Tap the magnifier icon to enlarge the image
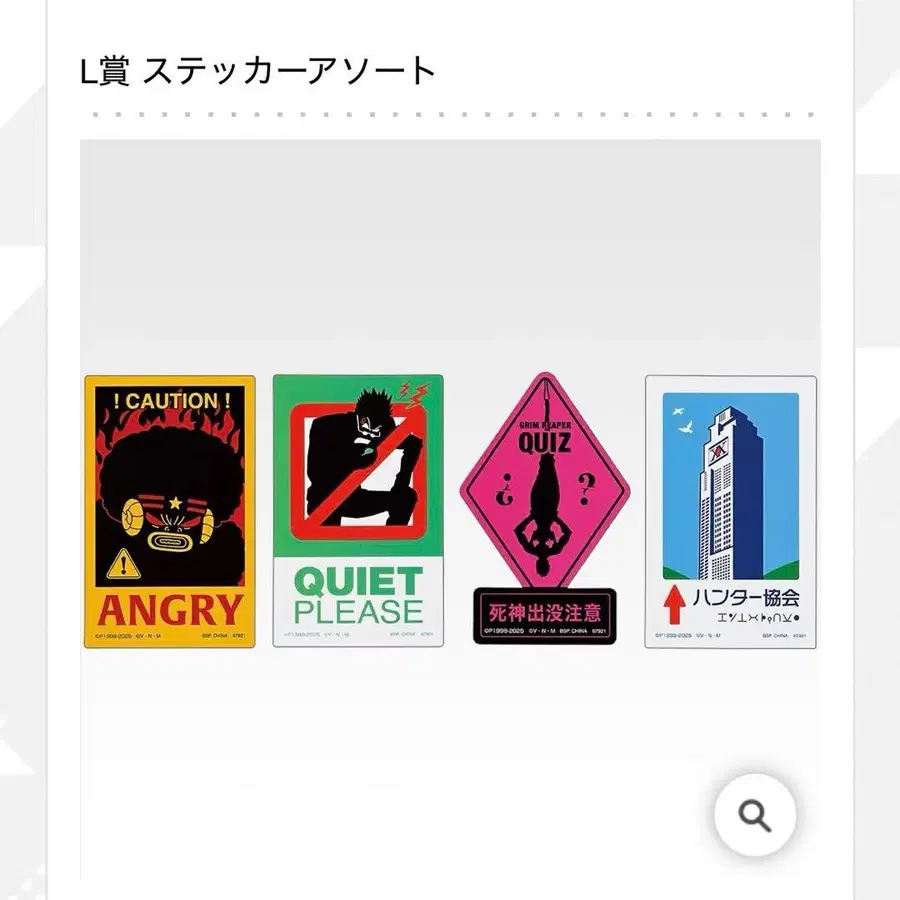The image size is (900, 900). (755, 816)
